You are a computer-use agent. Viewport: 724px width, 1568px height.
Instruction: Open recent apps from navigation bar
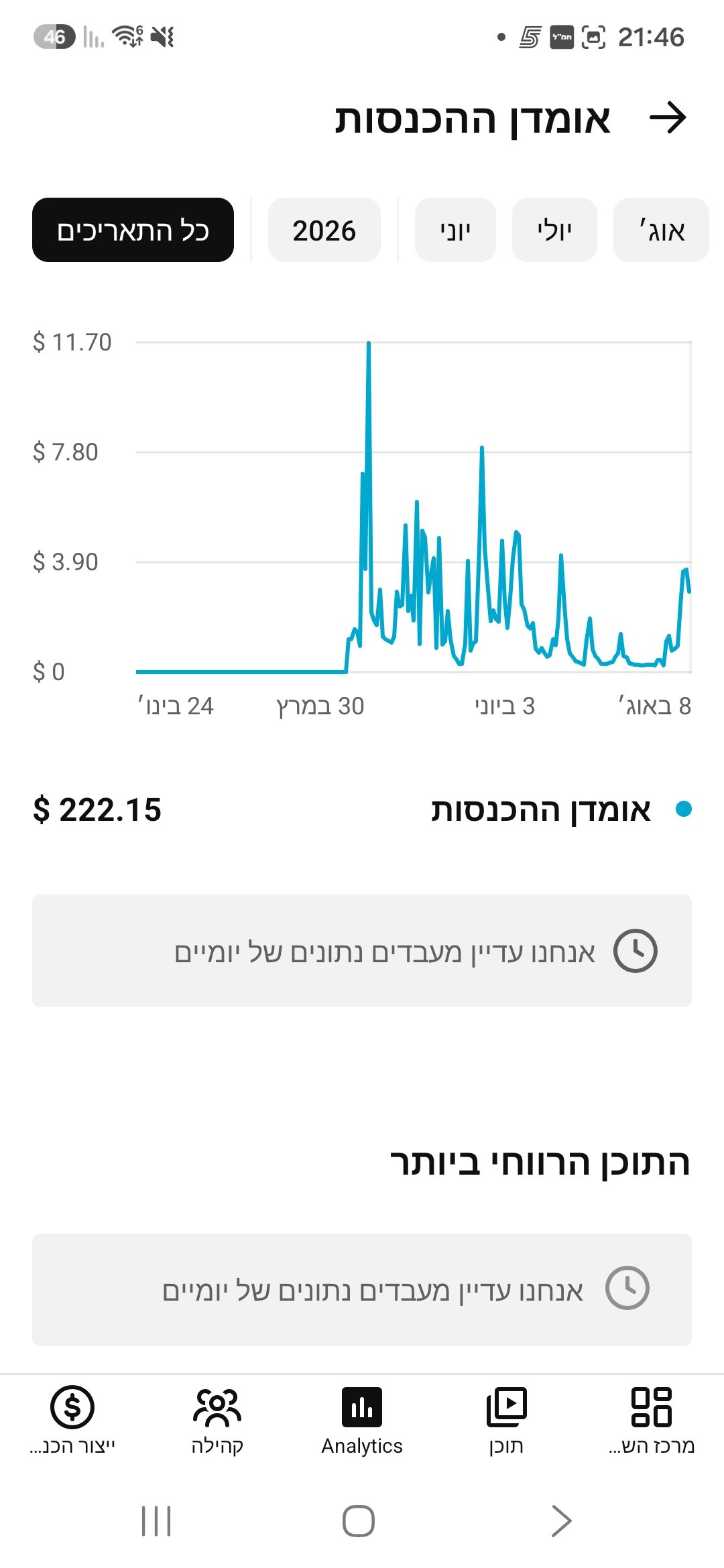[x=156, y=1520]
